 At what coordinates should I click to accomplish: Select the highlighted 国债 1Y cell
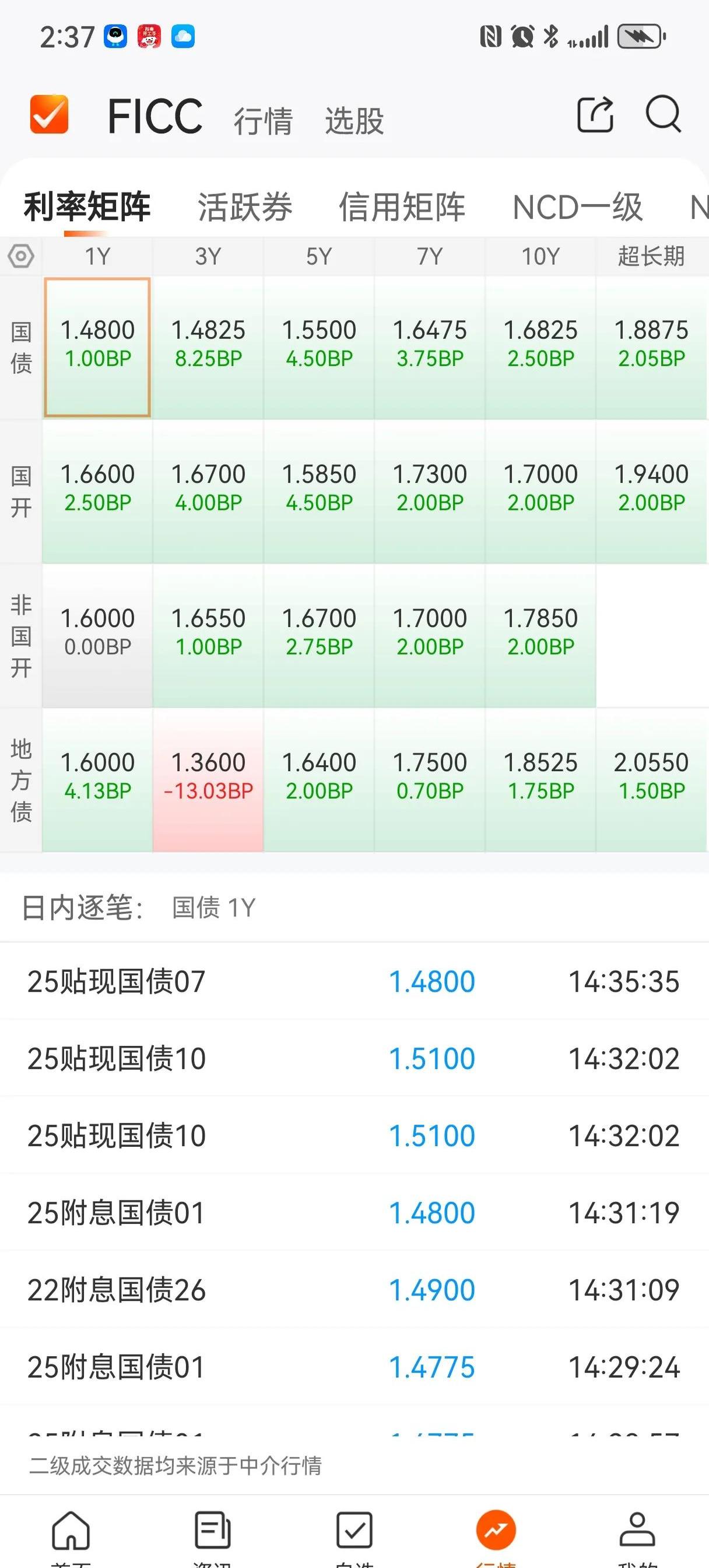pos(97,344)
